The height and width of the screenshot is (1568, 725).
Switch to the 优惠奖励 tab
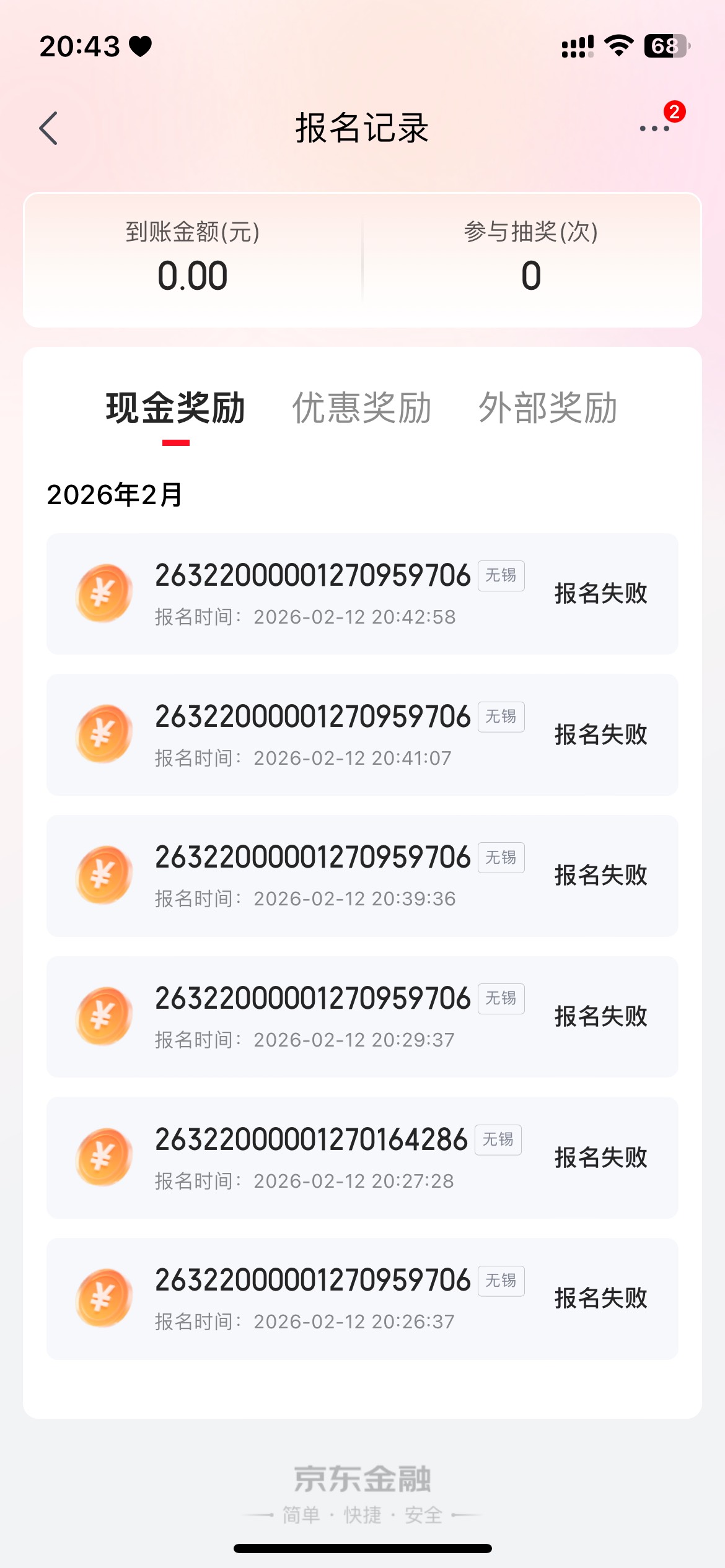[362, 408]
